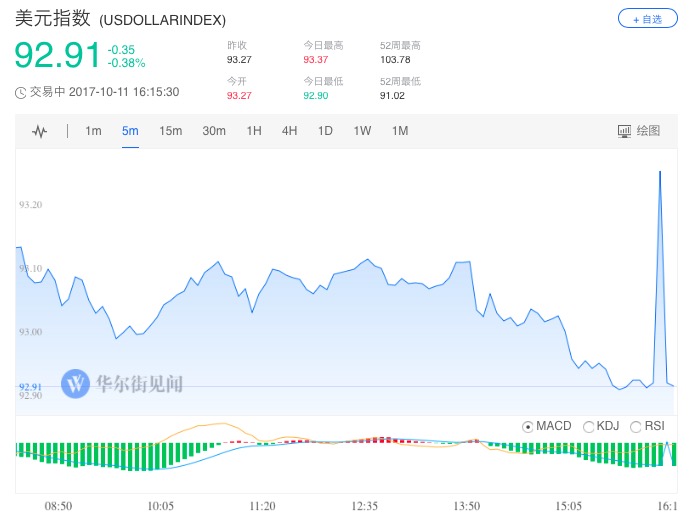
Task: Switch to the 1M monthly chart
Action: pyautogui.click(x=400, y=131)
